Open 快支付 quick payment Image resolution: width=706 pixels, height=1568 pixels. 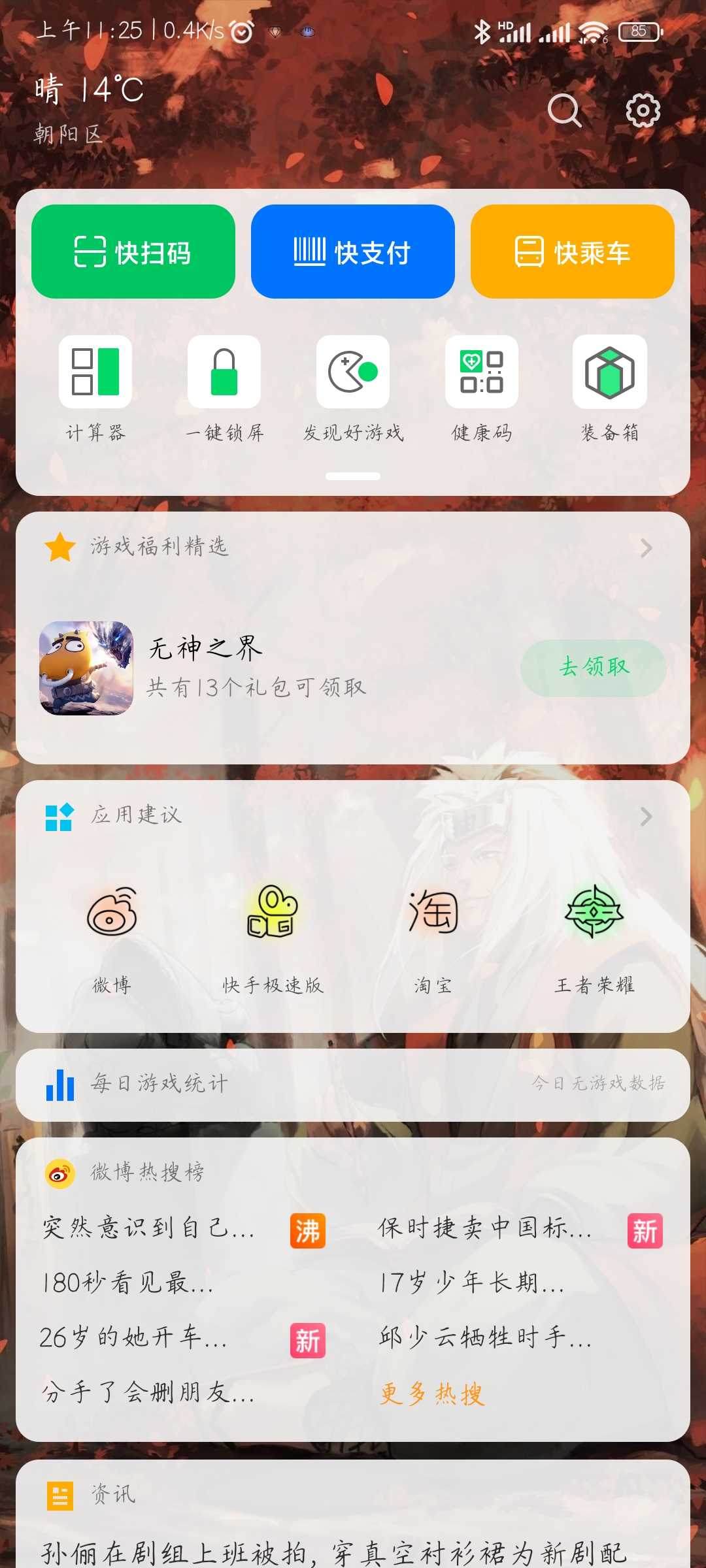pos(353,252)
